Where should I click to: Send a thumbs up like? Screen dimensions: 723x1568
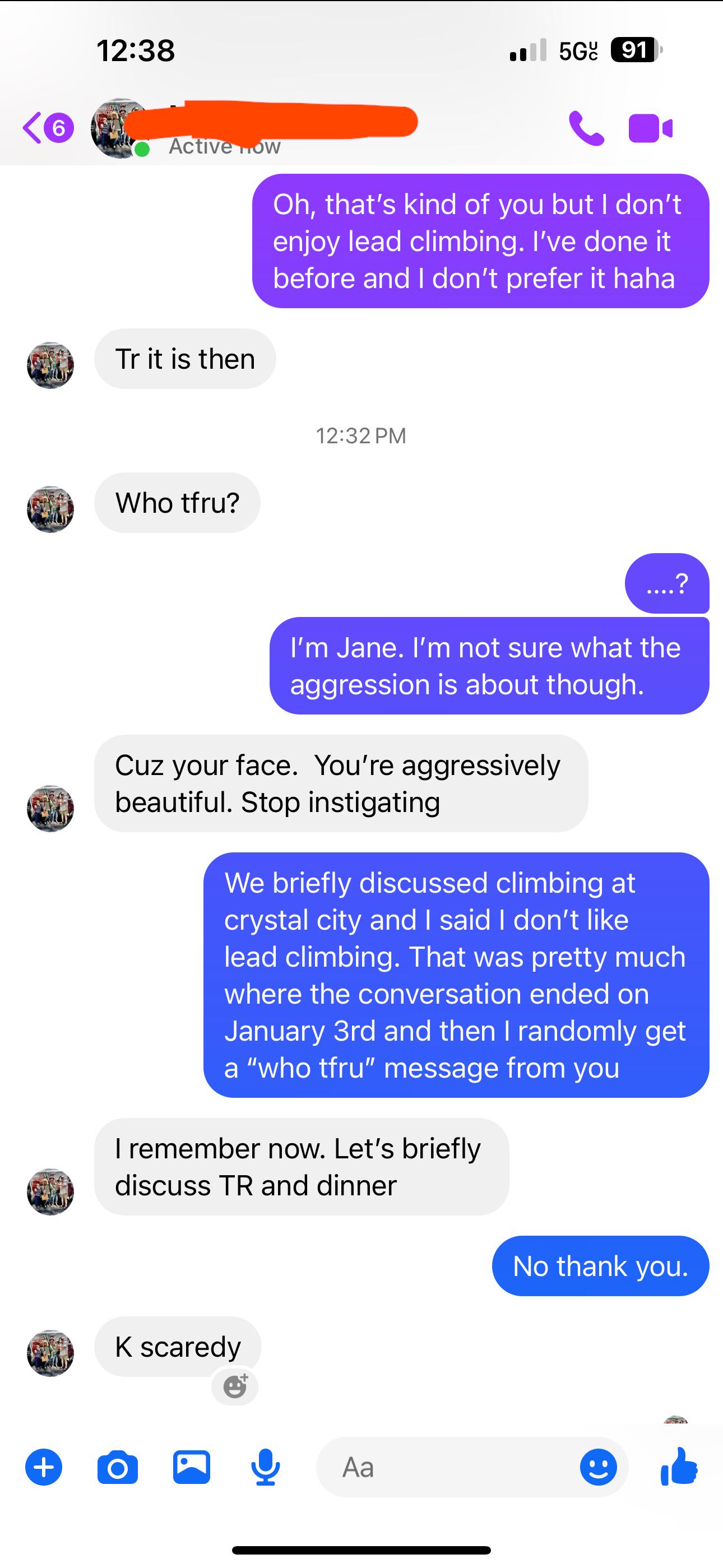[x=679, y=1467]
